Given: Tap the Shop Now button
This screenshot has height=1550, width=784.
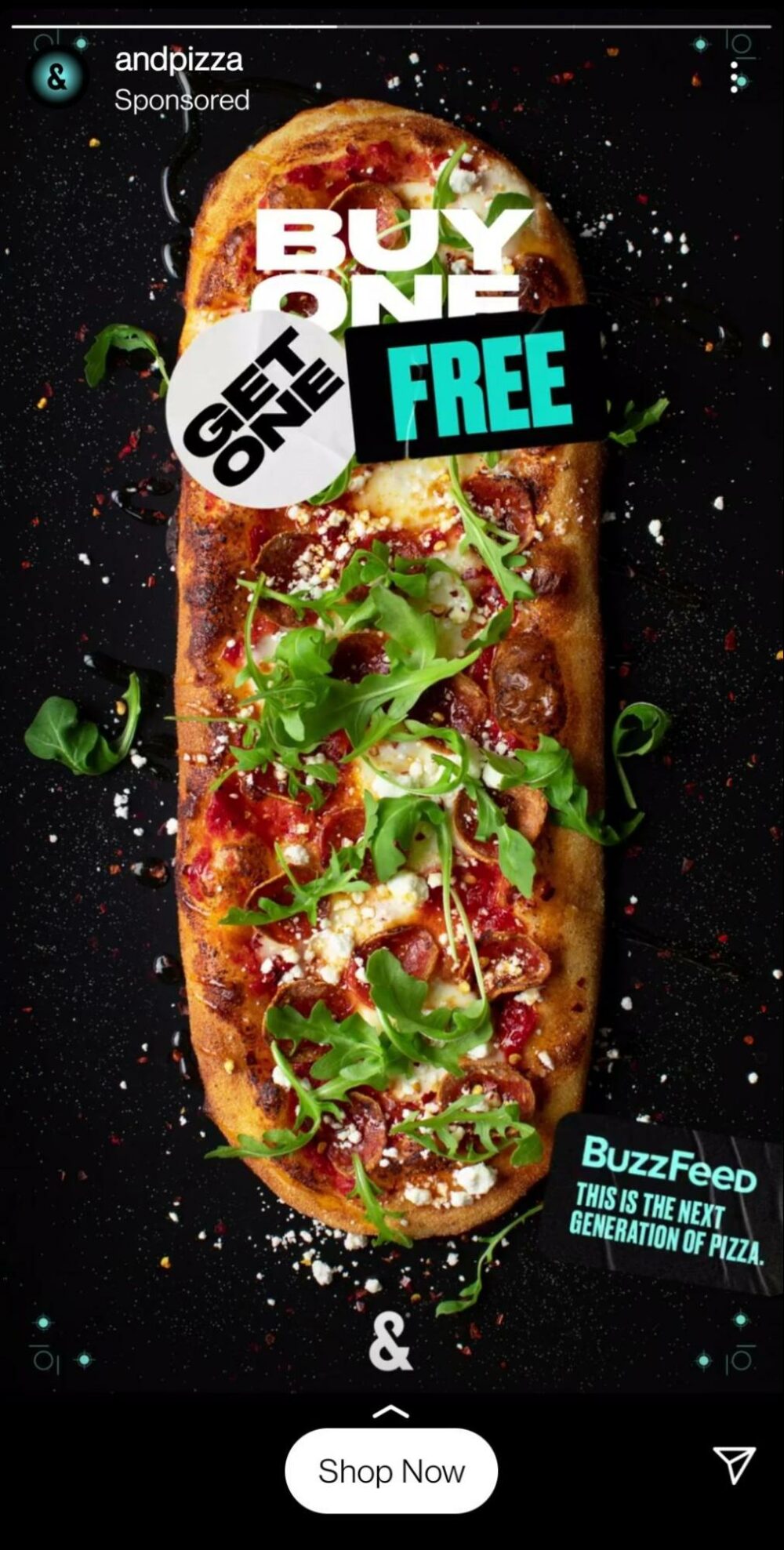Looking at the screenshot, I should click(391, 1472).
